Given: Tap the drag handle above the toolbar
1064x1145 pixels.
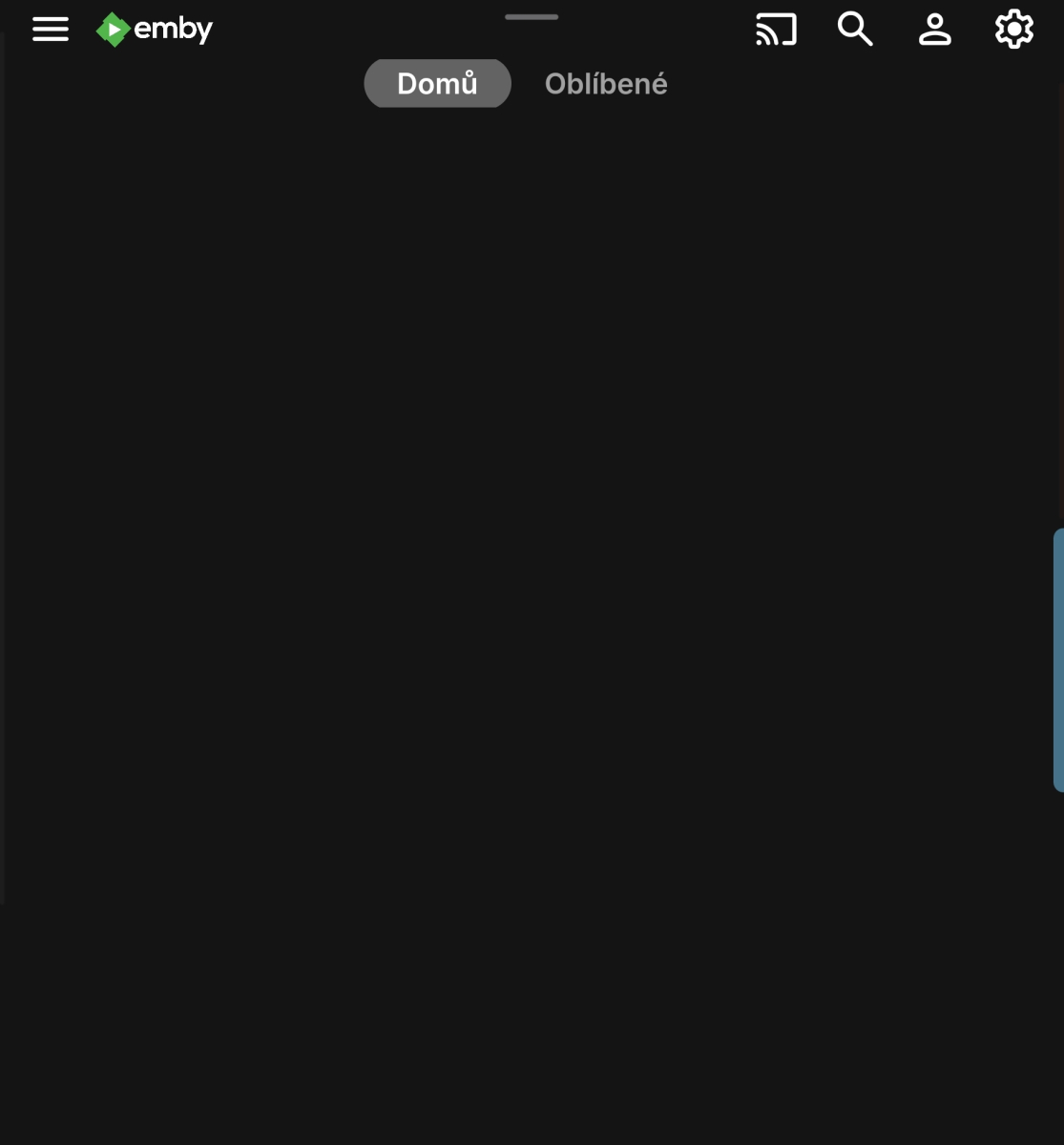Looking at the screenshot, I should point(532,16).
